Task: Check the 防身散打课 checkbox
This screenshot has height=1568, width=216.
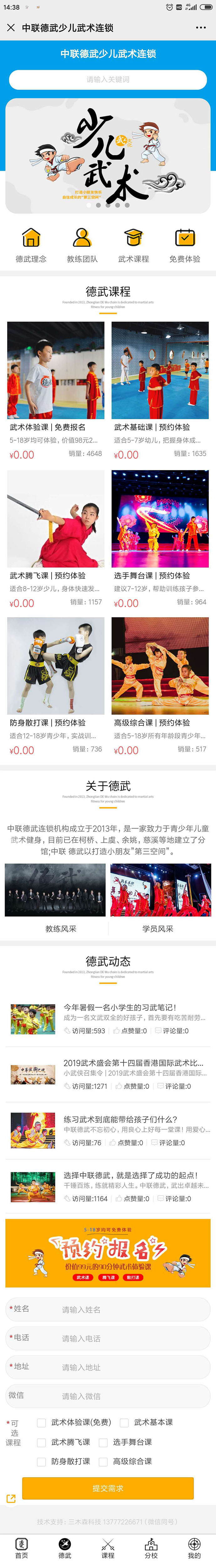Action: [41, 1461]
